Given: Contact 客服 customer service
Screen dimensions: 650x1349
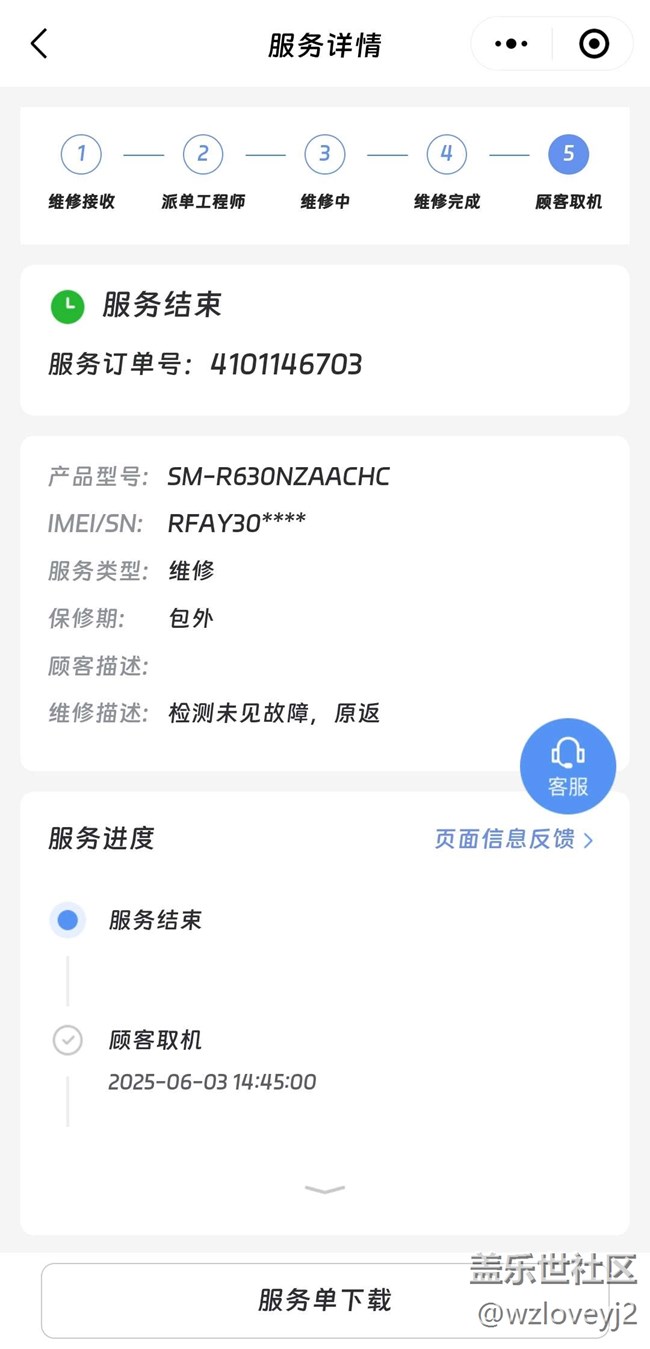Looking at the screenshot, I should [567, 766].
